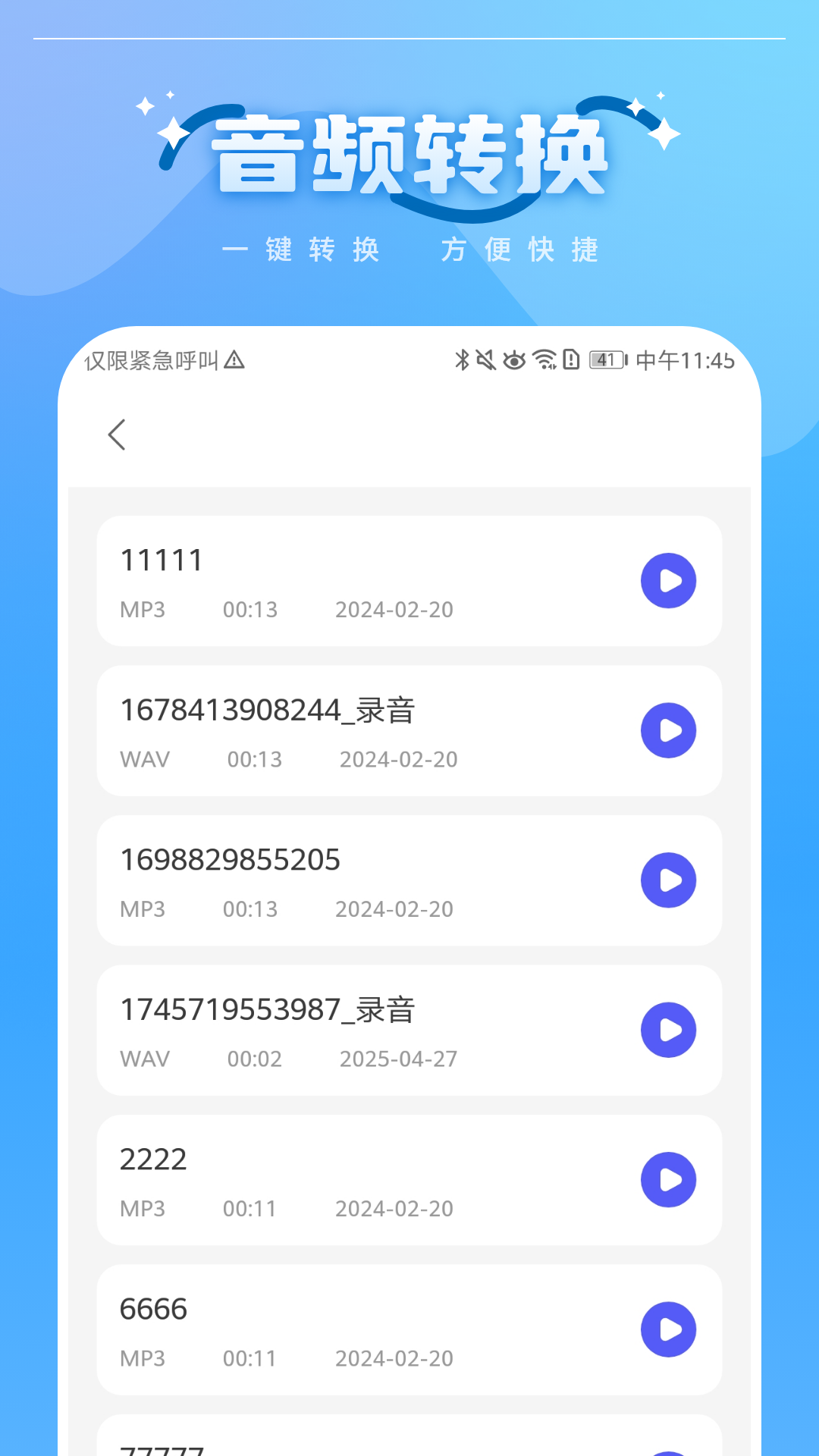Tap the Wi-Fi icon in status bar
Image resolution: width=819 pixels, height=1456 pixels.
[x=544, y=362]
